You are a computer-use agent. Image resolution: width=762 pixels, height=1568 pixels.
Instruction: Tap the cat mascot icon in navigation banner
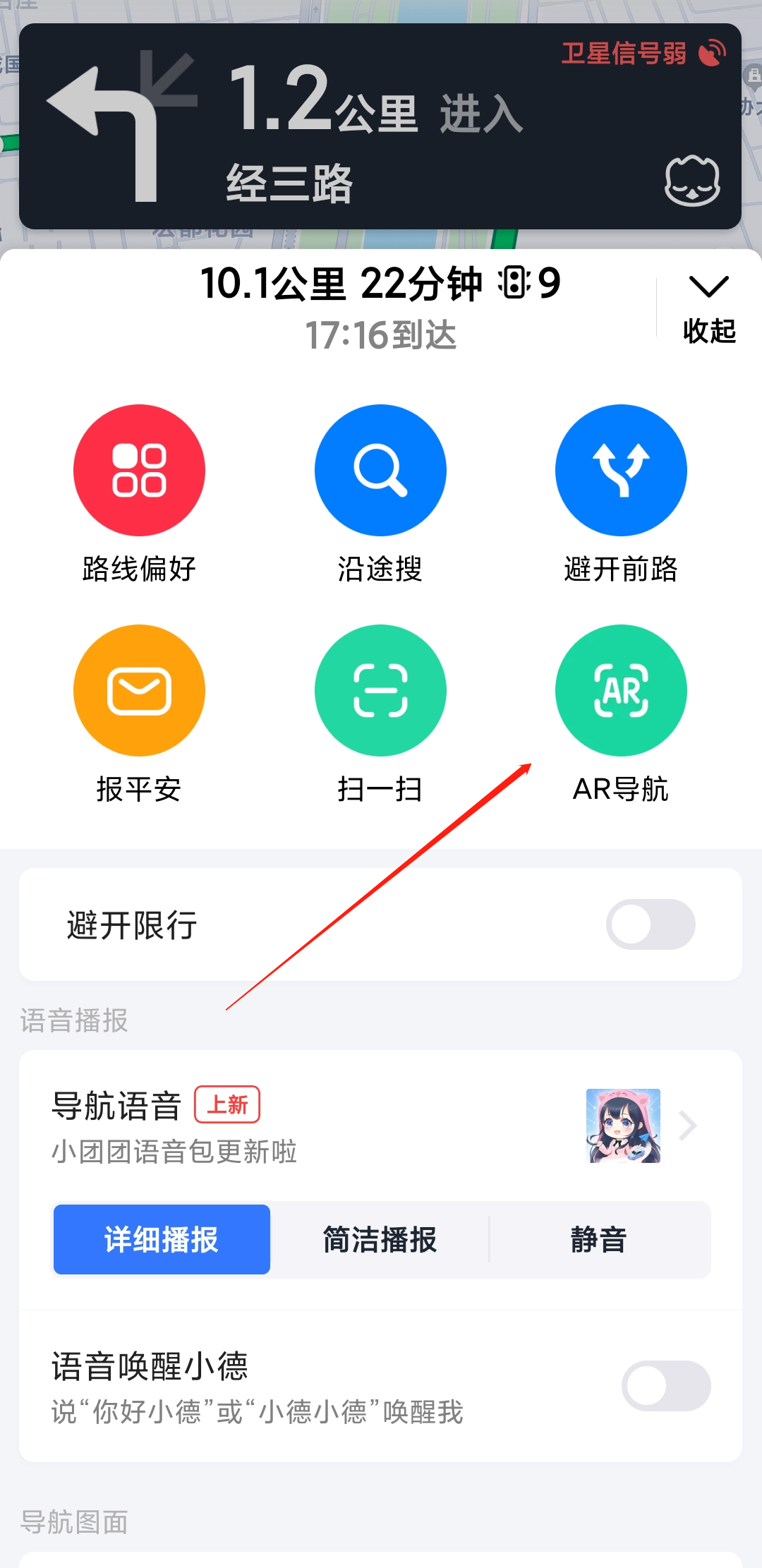tap(692, 181)
